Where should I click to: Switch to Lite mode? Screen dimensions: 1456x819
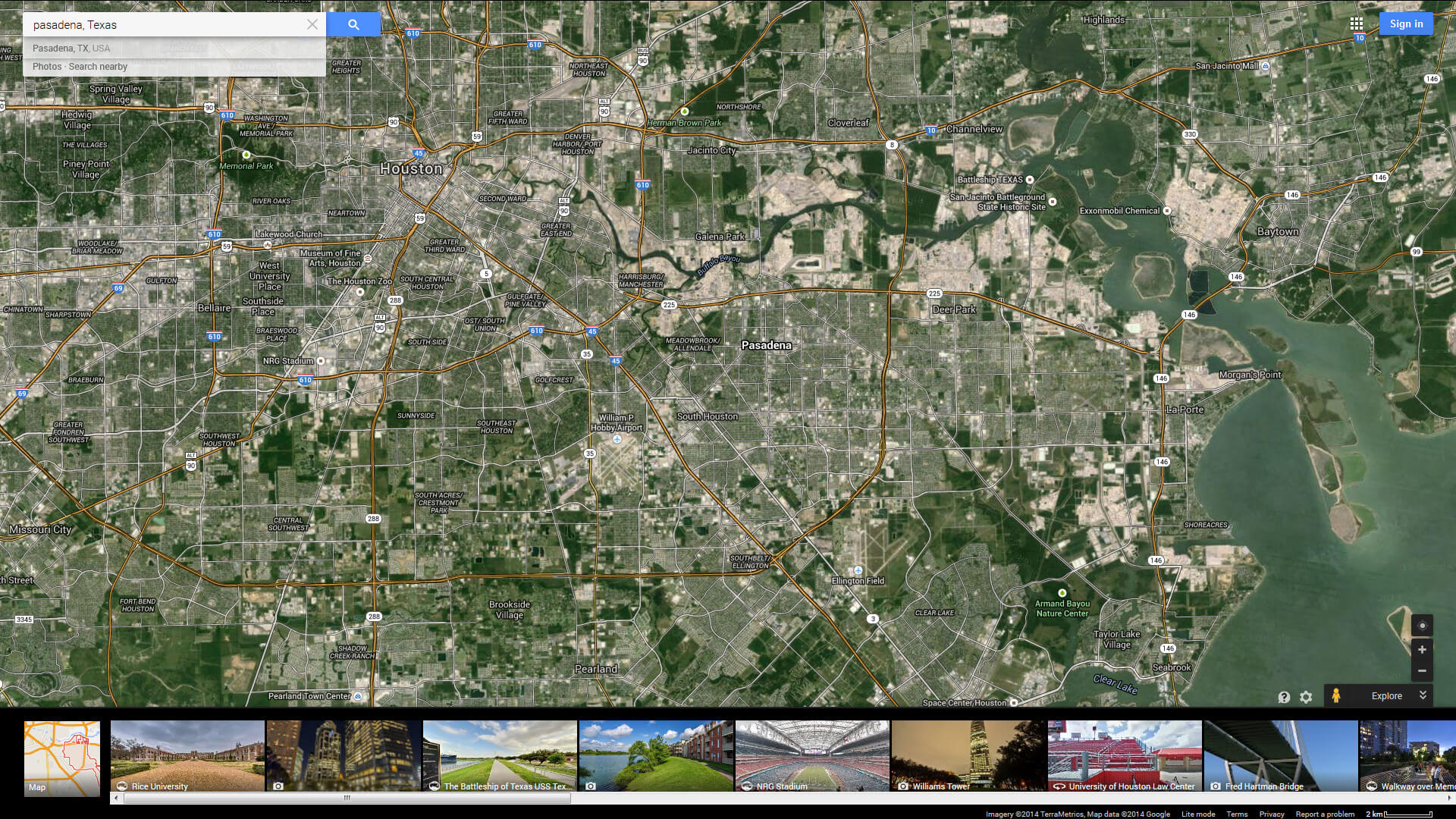1198,814
